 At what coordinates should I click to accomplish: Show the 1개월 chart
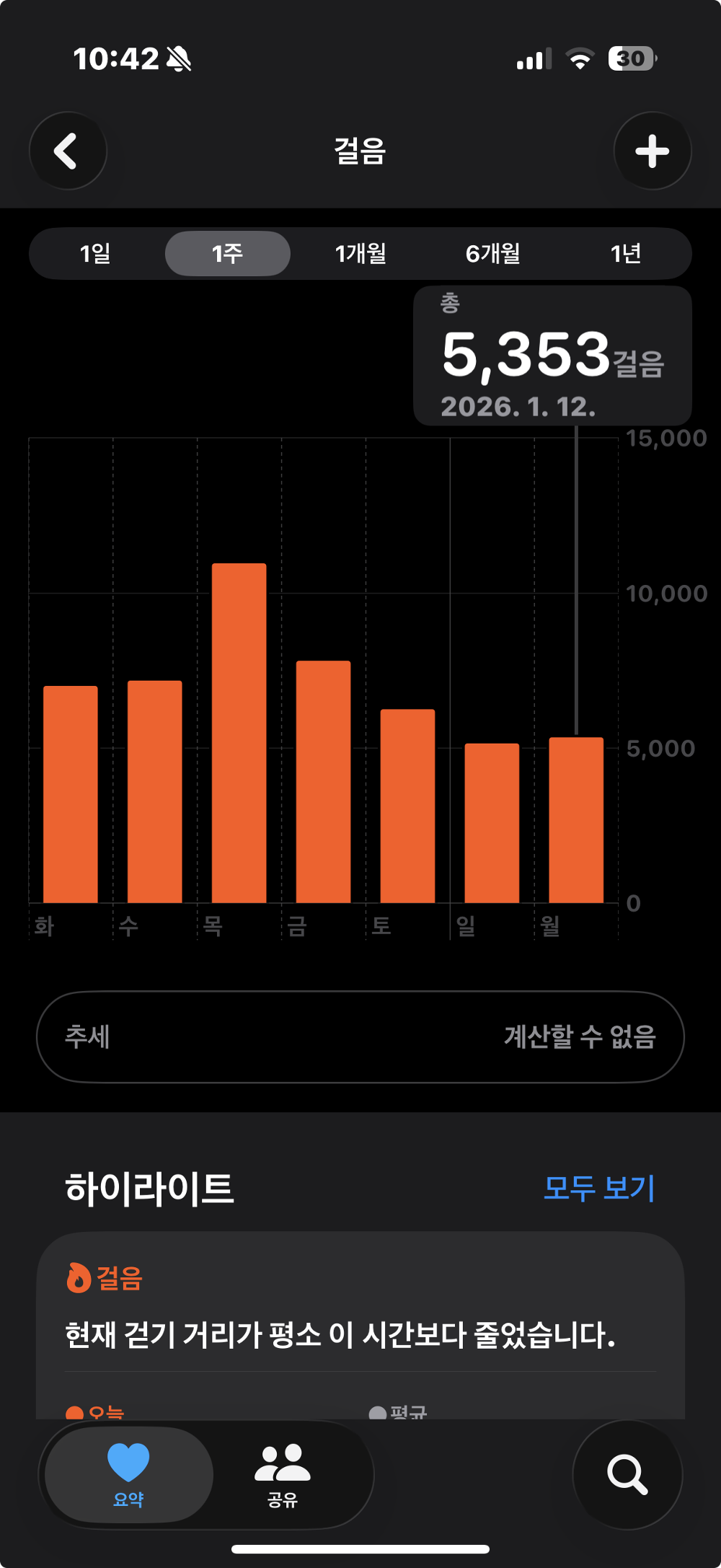point(360,254)
